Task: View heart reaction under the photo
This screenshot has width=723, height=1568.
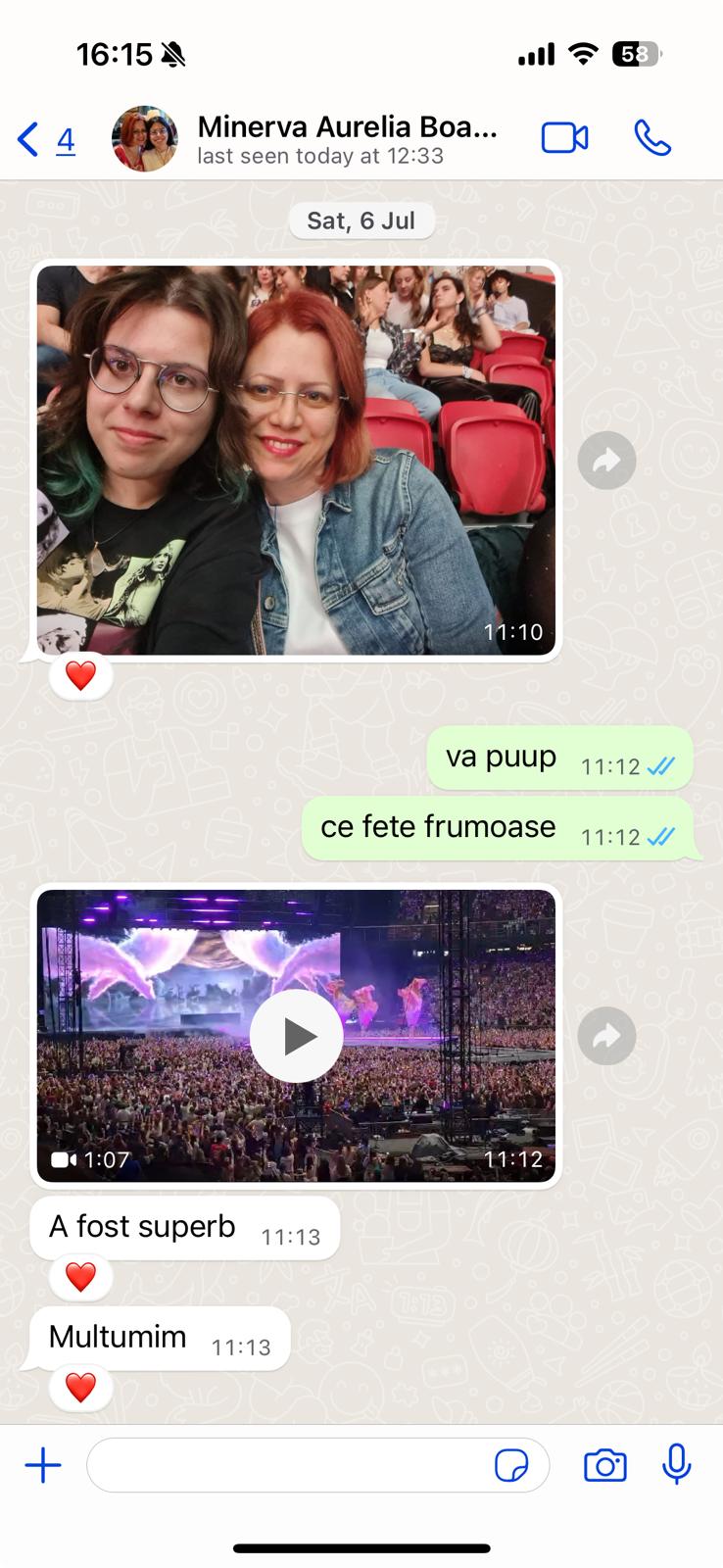Action: tap(80, 675)
